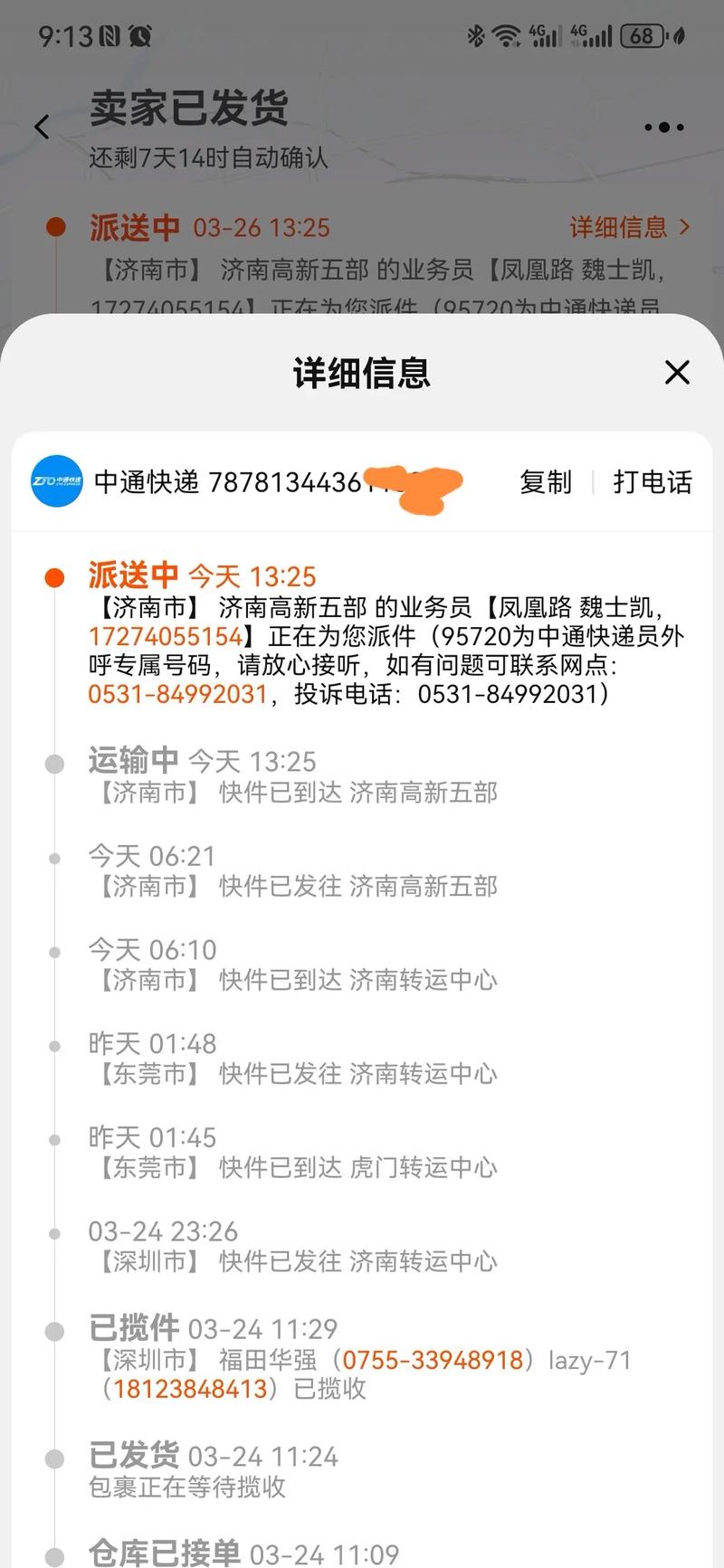Screen dimensions: 724x1568
Task: Select the 详细信息 panel title
Action: 361,373
